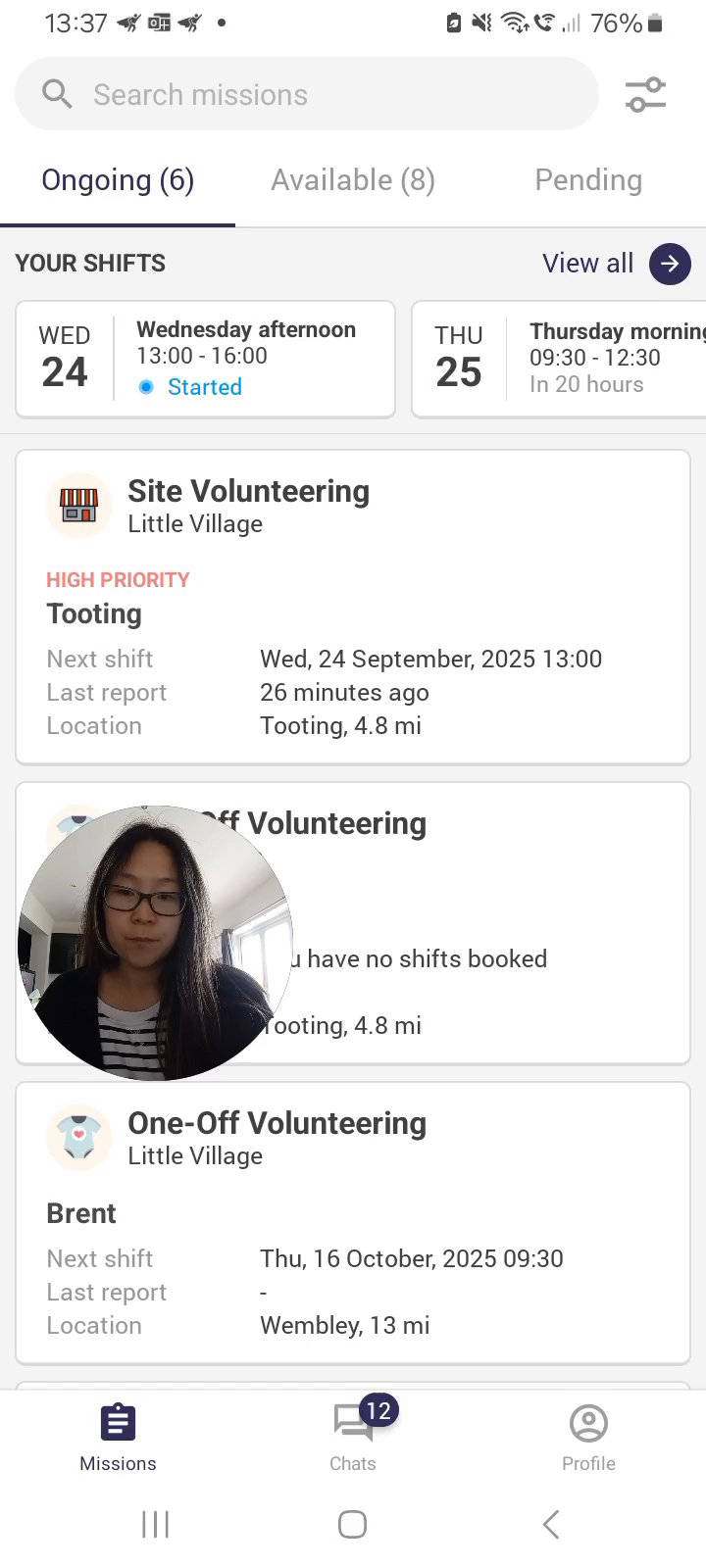Open the Site Volunteering Tooting mission
The height and width of the screenshot is (1568, 706).
click(353, 608)
